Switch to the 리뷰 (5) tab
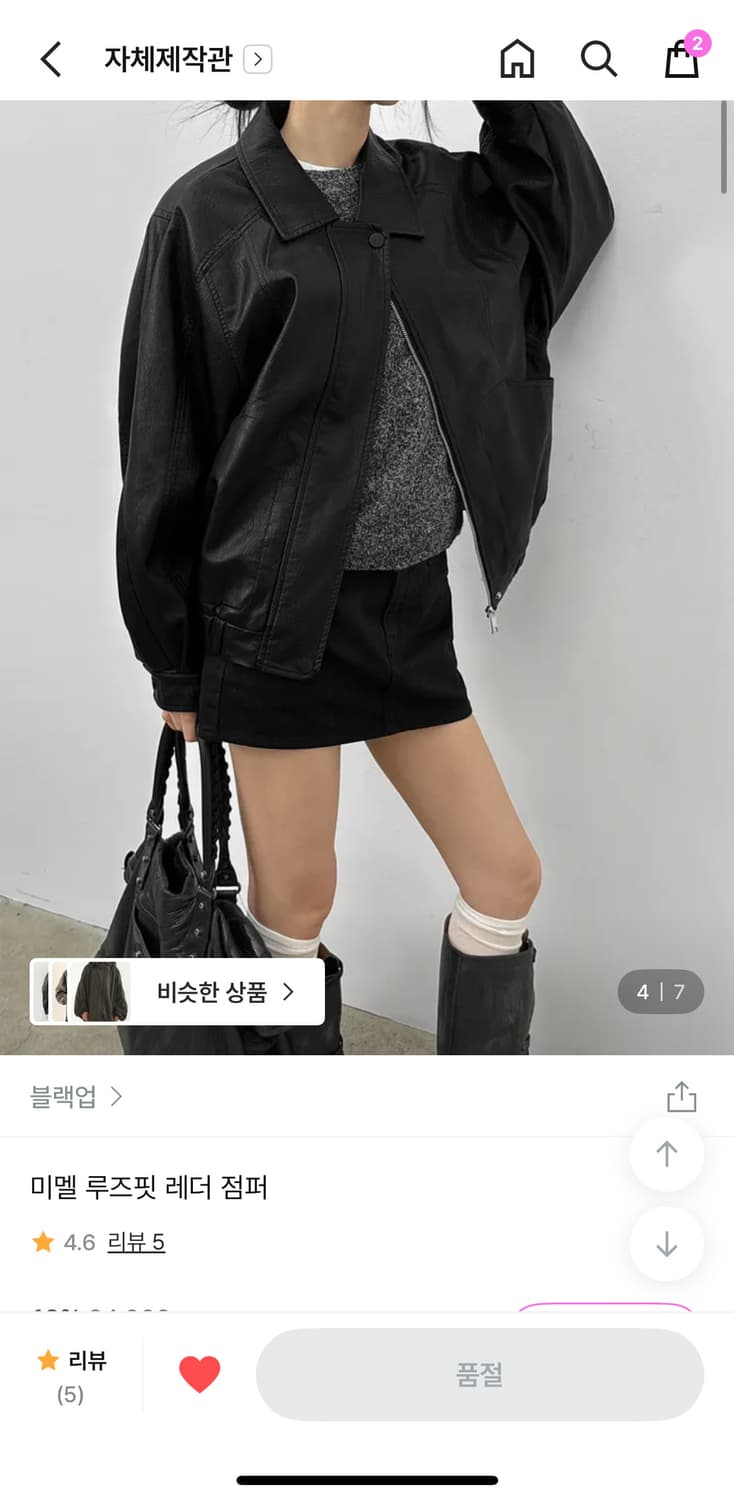734x1500 pixels. pyautogui.click(x=69, y=1373)
